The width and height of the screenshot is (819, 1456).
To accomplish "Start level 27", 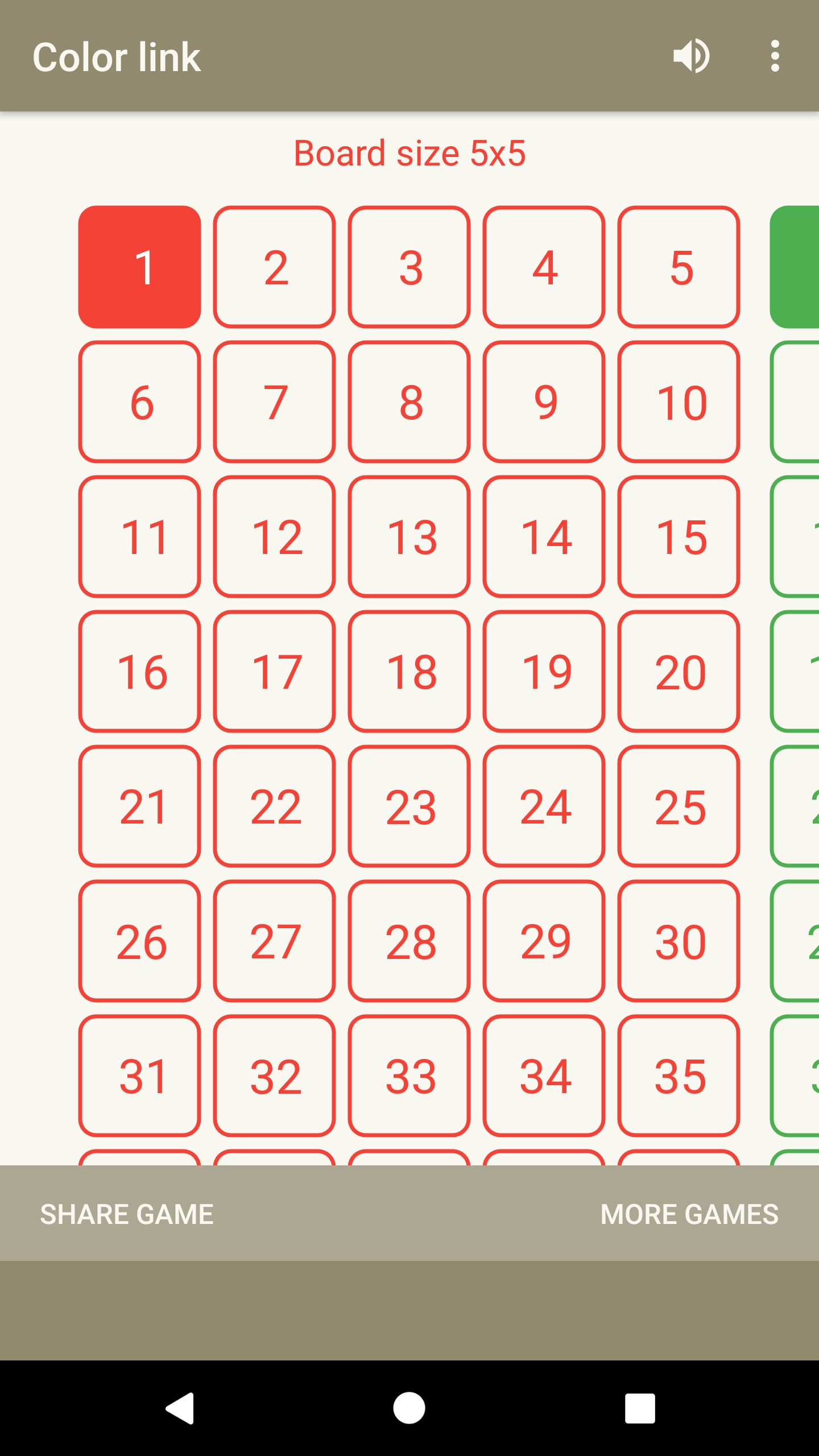I will [x=274, y=941].
